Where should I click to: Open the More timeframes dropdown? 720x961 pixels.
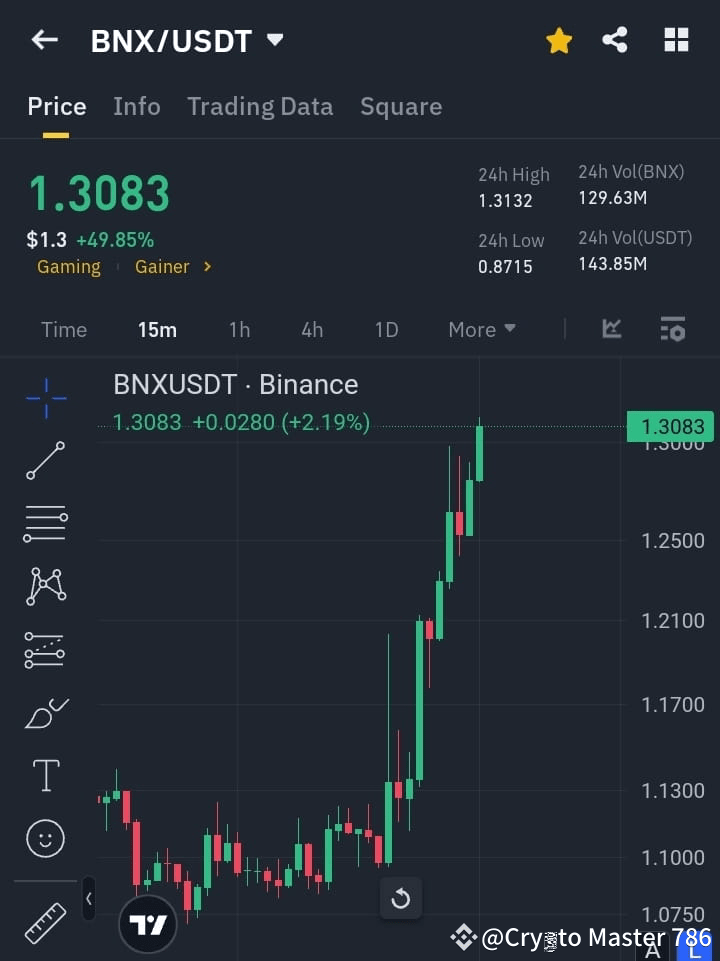pyautogui.click(x=481, y=329)
